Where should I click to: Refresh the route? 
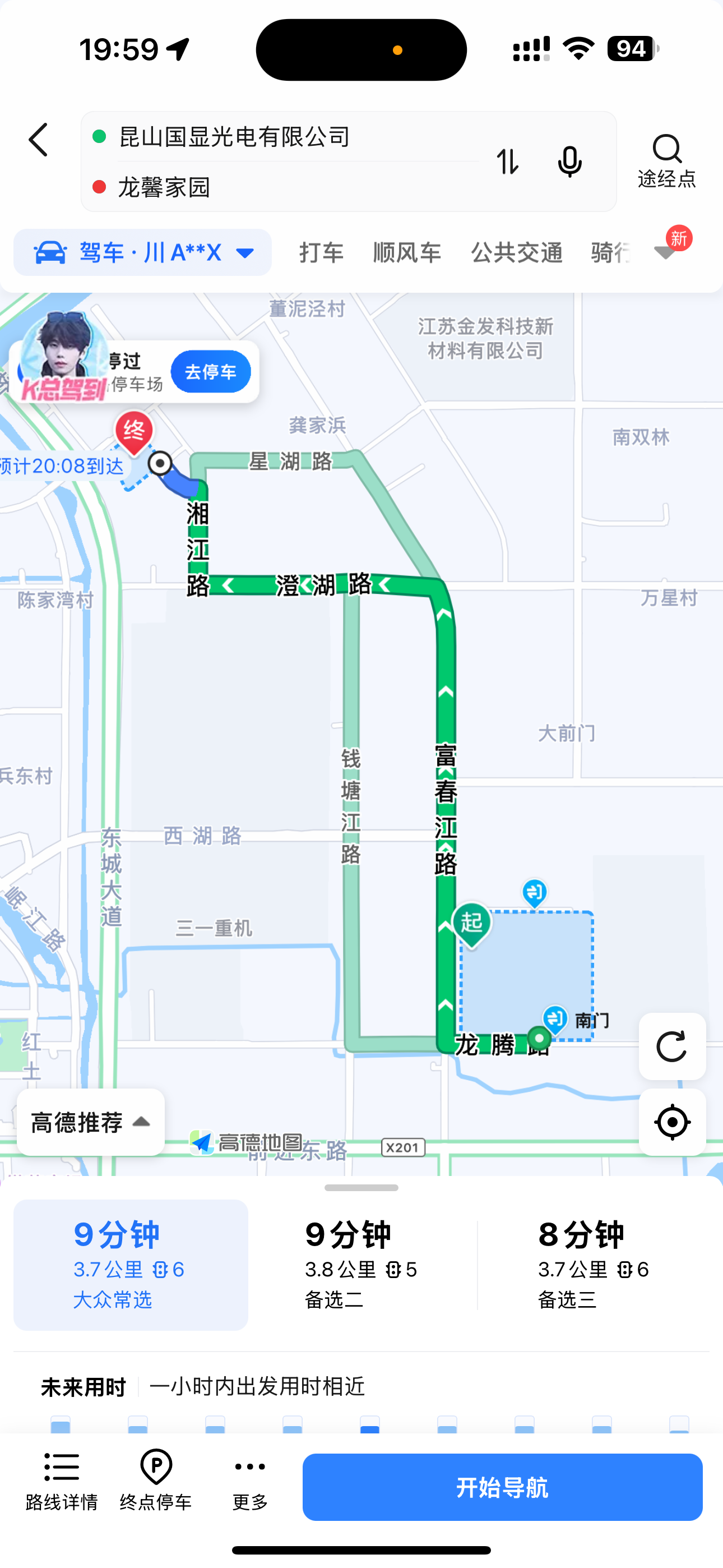pyautogui.click(x=672, y=1046)
